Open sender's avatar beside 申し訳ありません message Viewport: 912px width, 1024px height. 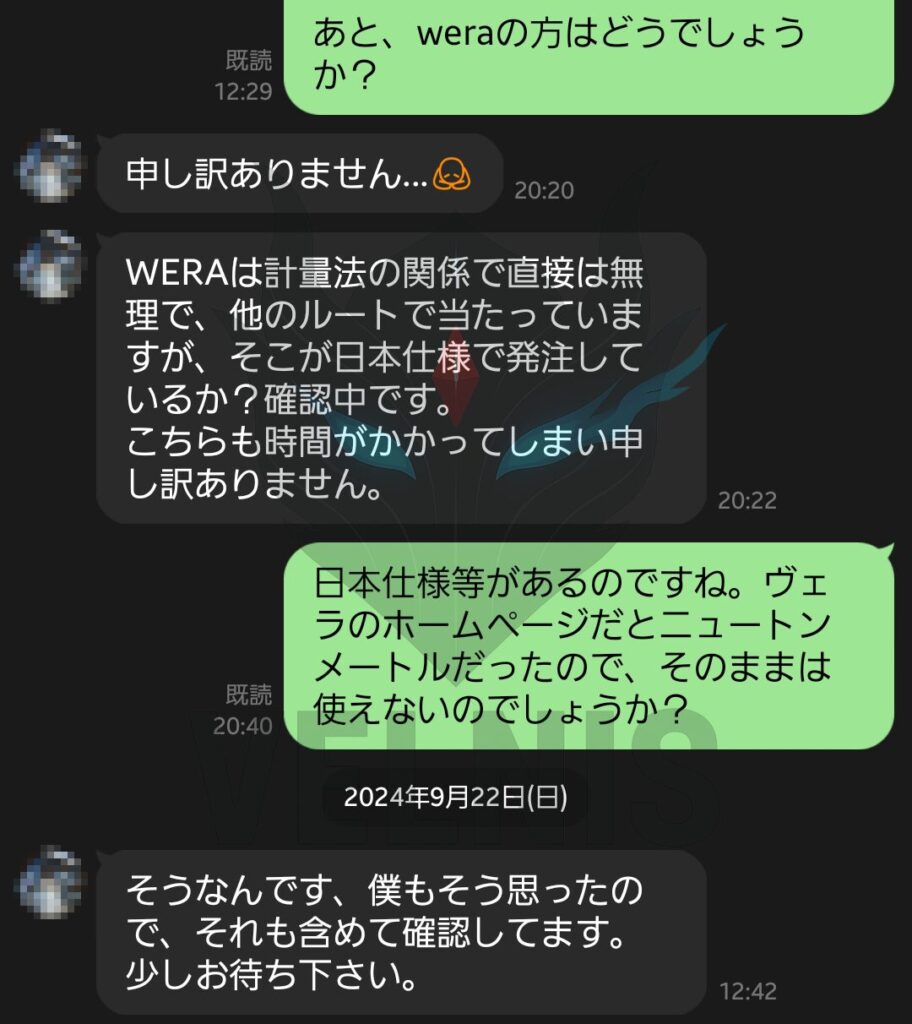tap(50, 167)
